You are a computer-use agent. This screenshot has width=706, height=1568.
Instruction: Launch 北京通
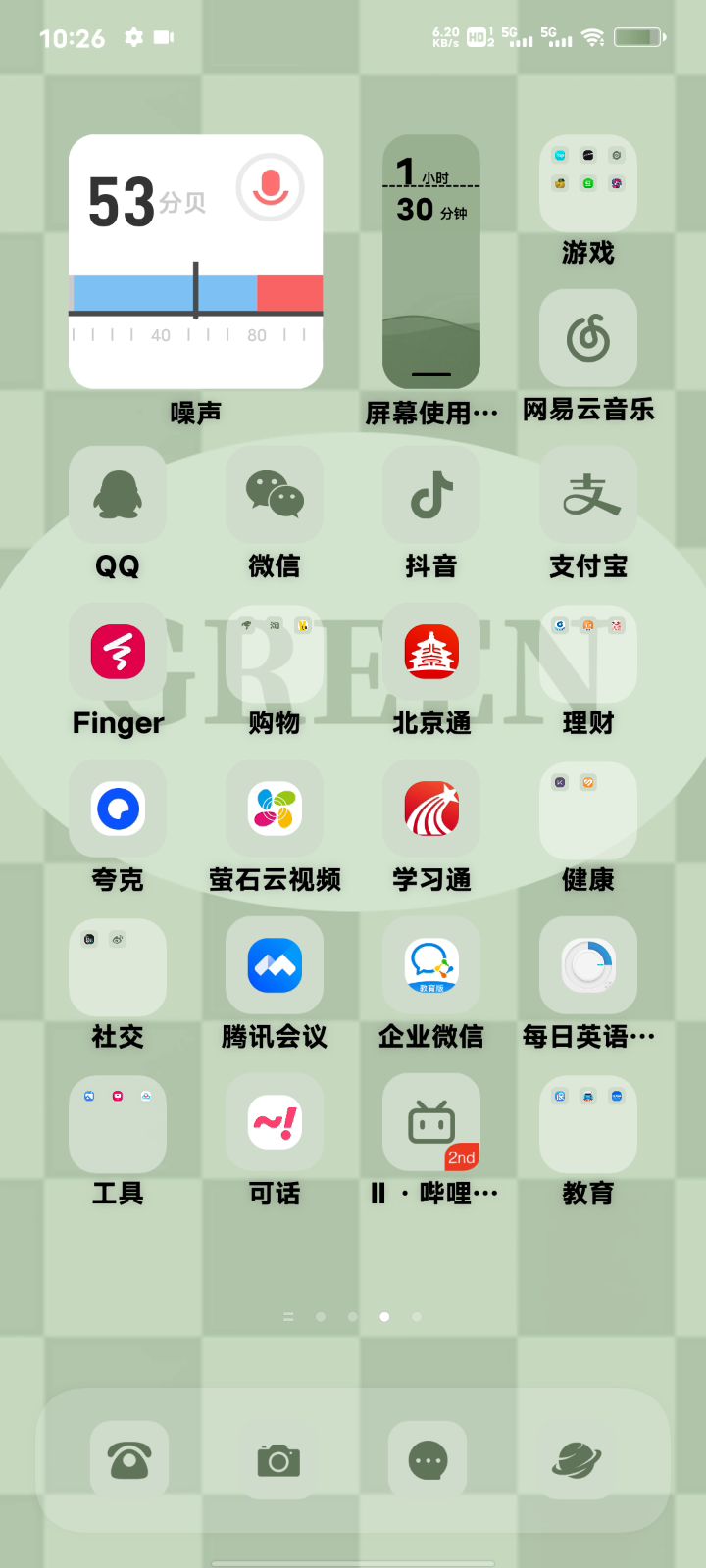pos(431,652)
